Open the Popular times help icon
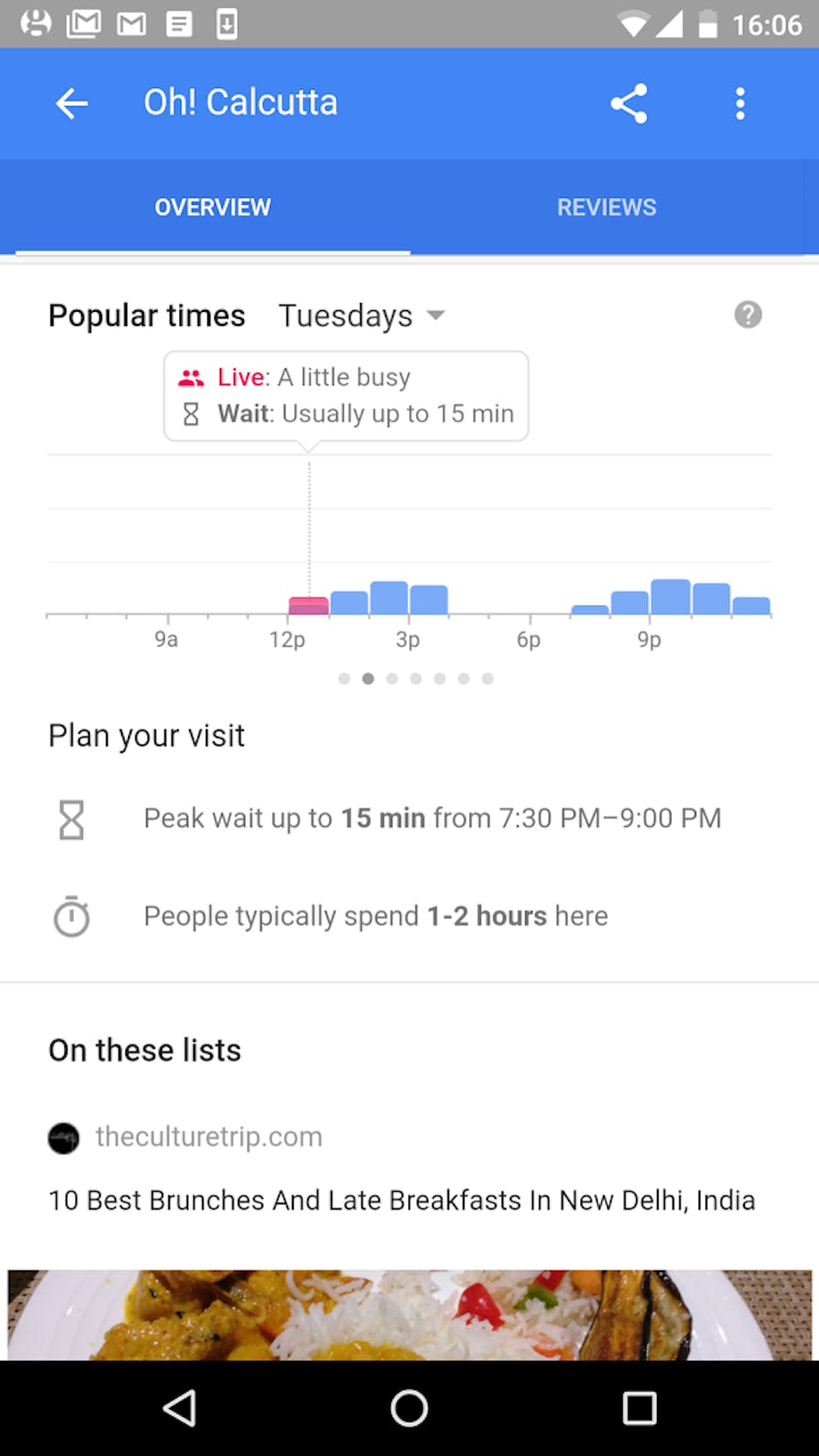This screenshot has width=819, height=1456. pos(748,315)
